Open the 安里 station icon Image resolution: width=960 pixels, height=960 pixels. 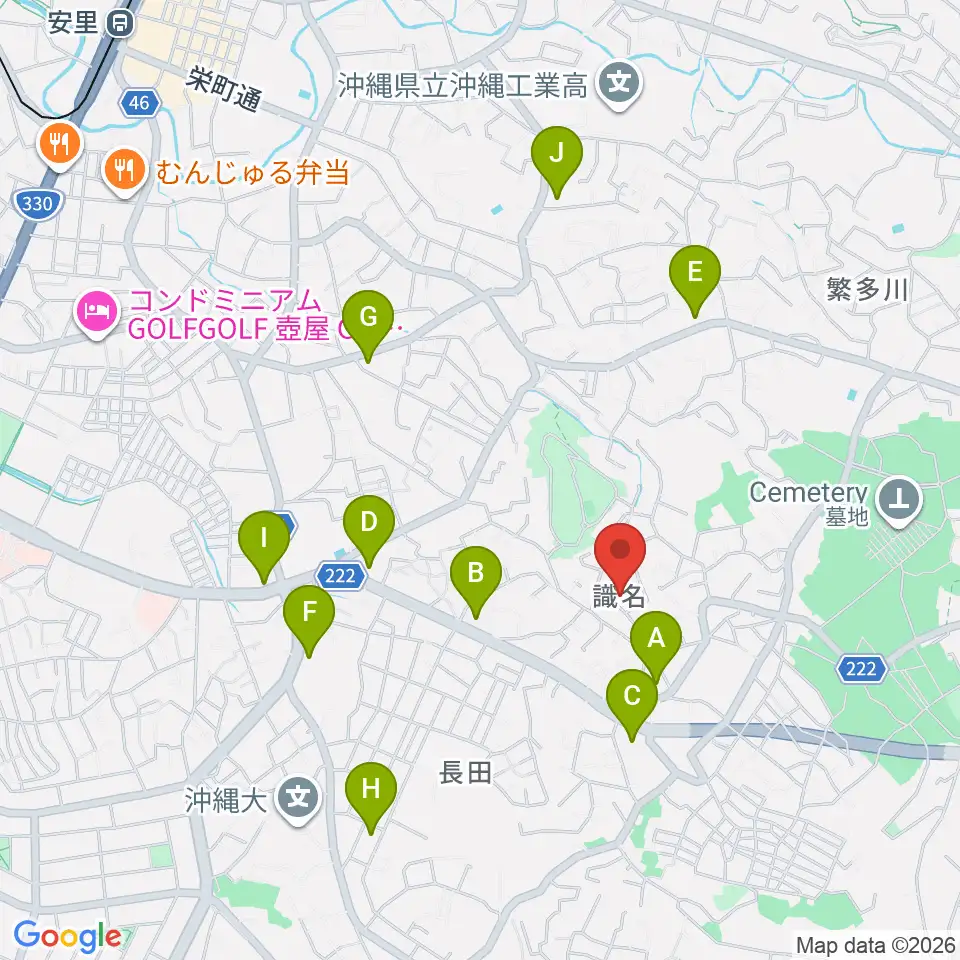tap(121, 23)
